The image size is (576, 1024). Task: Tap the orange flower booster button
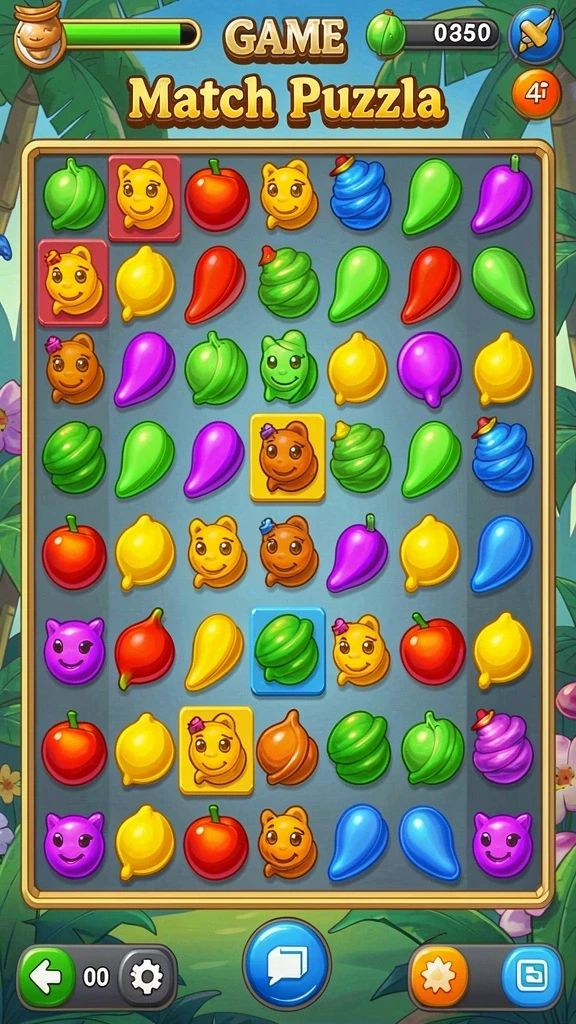tap(440, 976)
